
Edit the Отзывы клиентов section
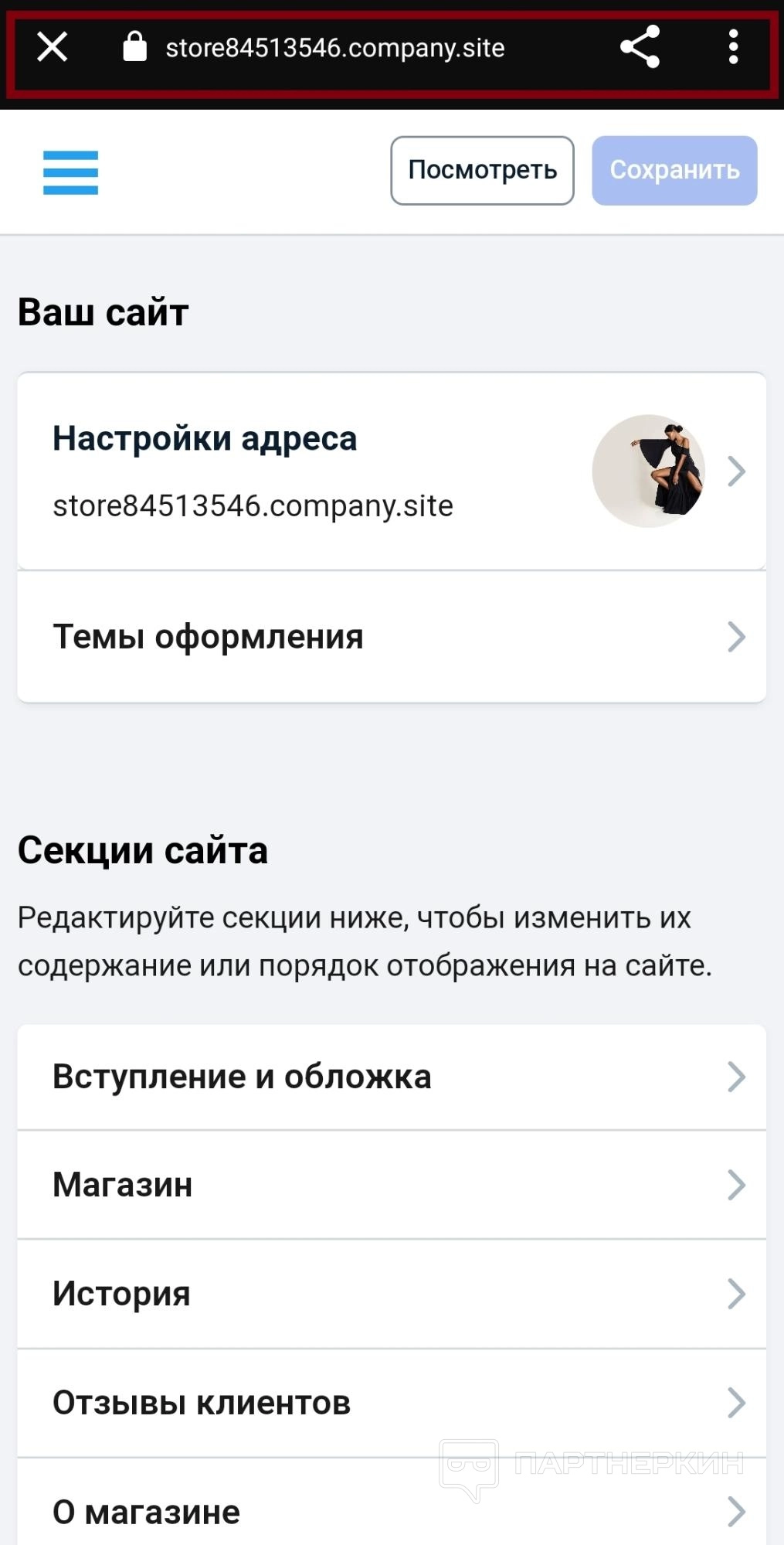click(x=391, y=1403)
